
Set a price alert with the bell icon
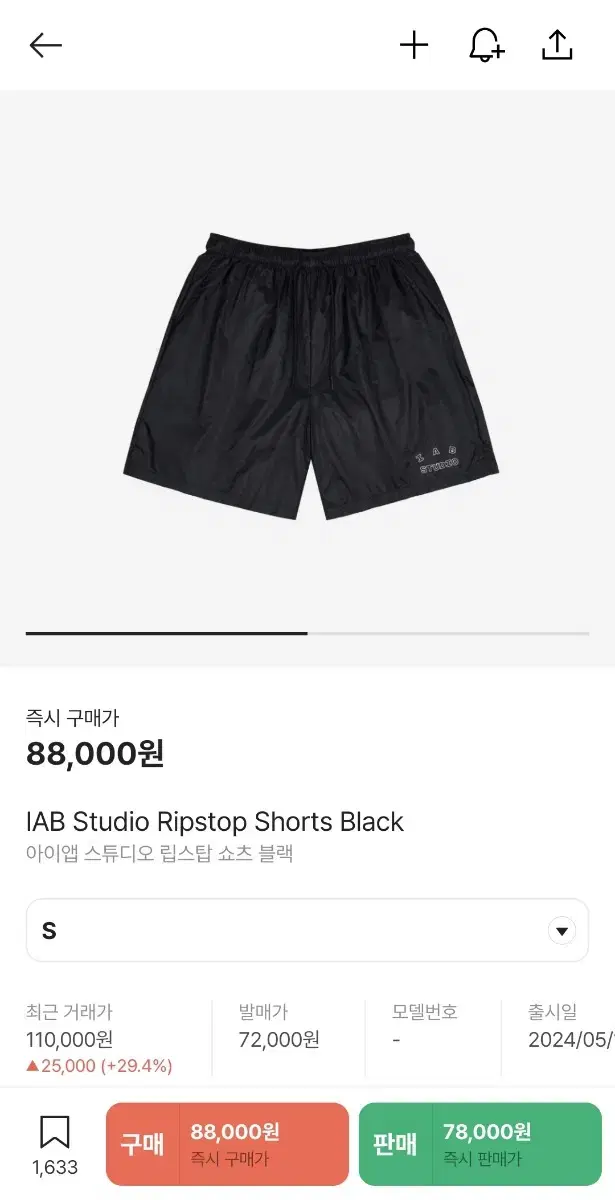tap(486, 45)
